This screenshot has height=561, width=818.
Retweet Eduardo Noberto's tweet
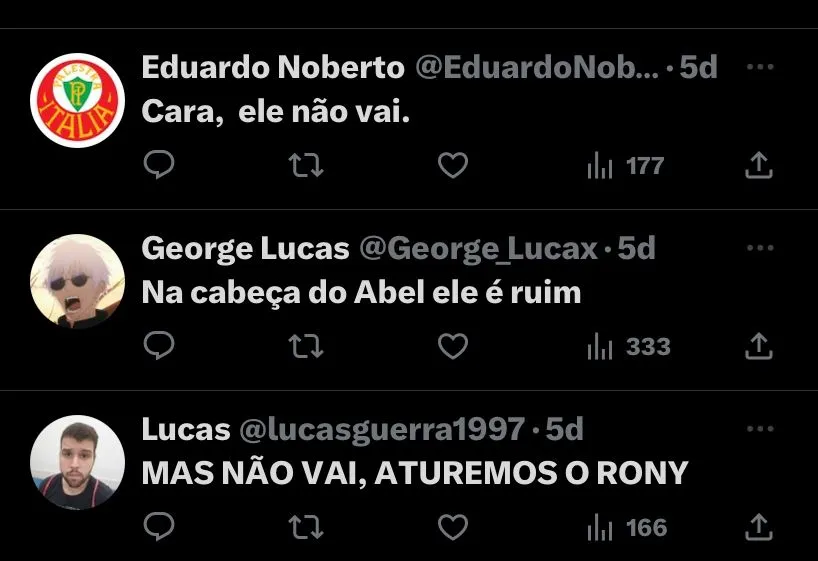(x=306, y=165)
